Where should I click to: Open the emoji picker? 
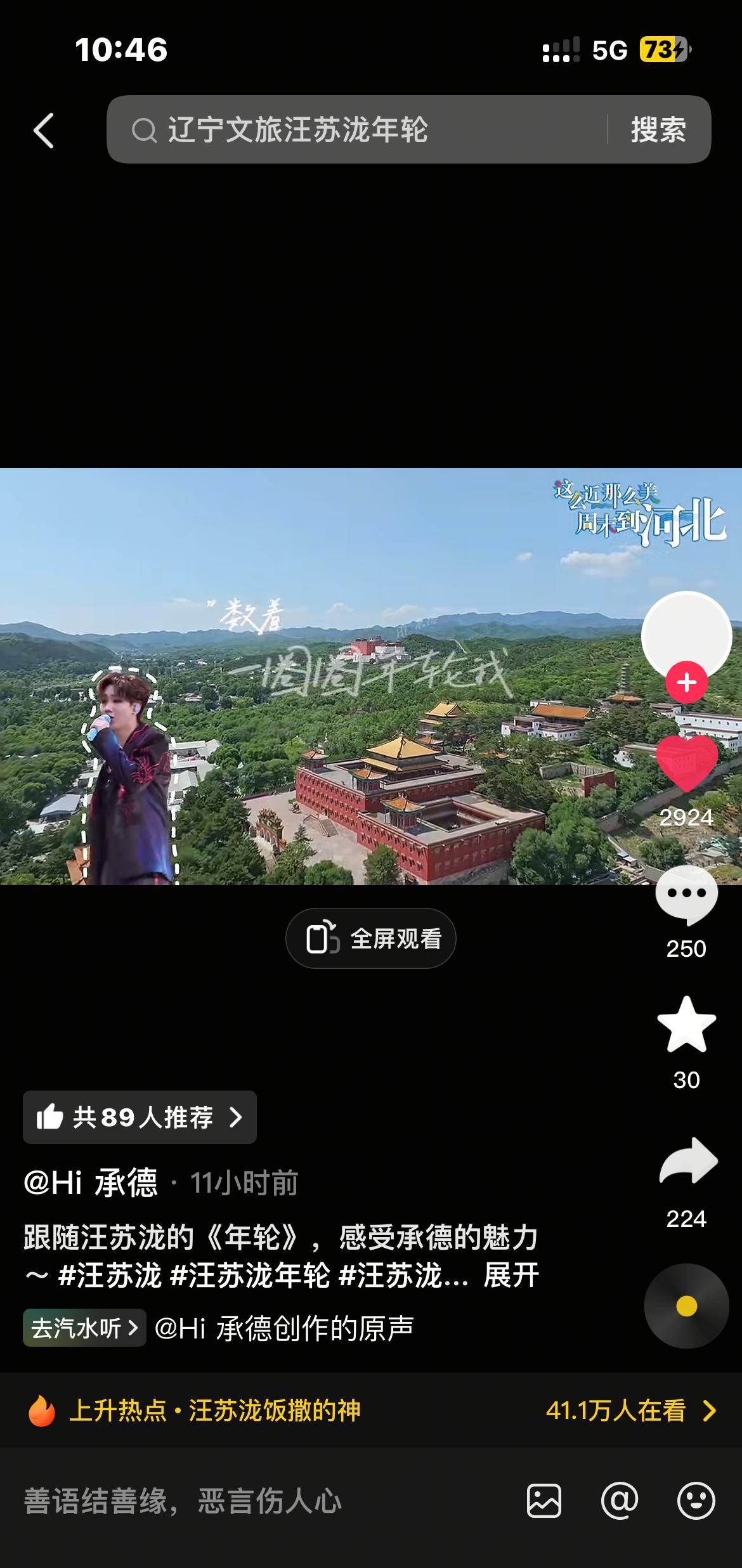(x=696, y=1501)
